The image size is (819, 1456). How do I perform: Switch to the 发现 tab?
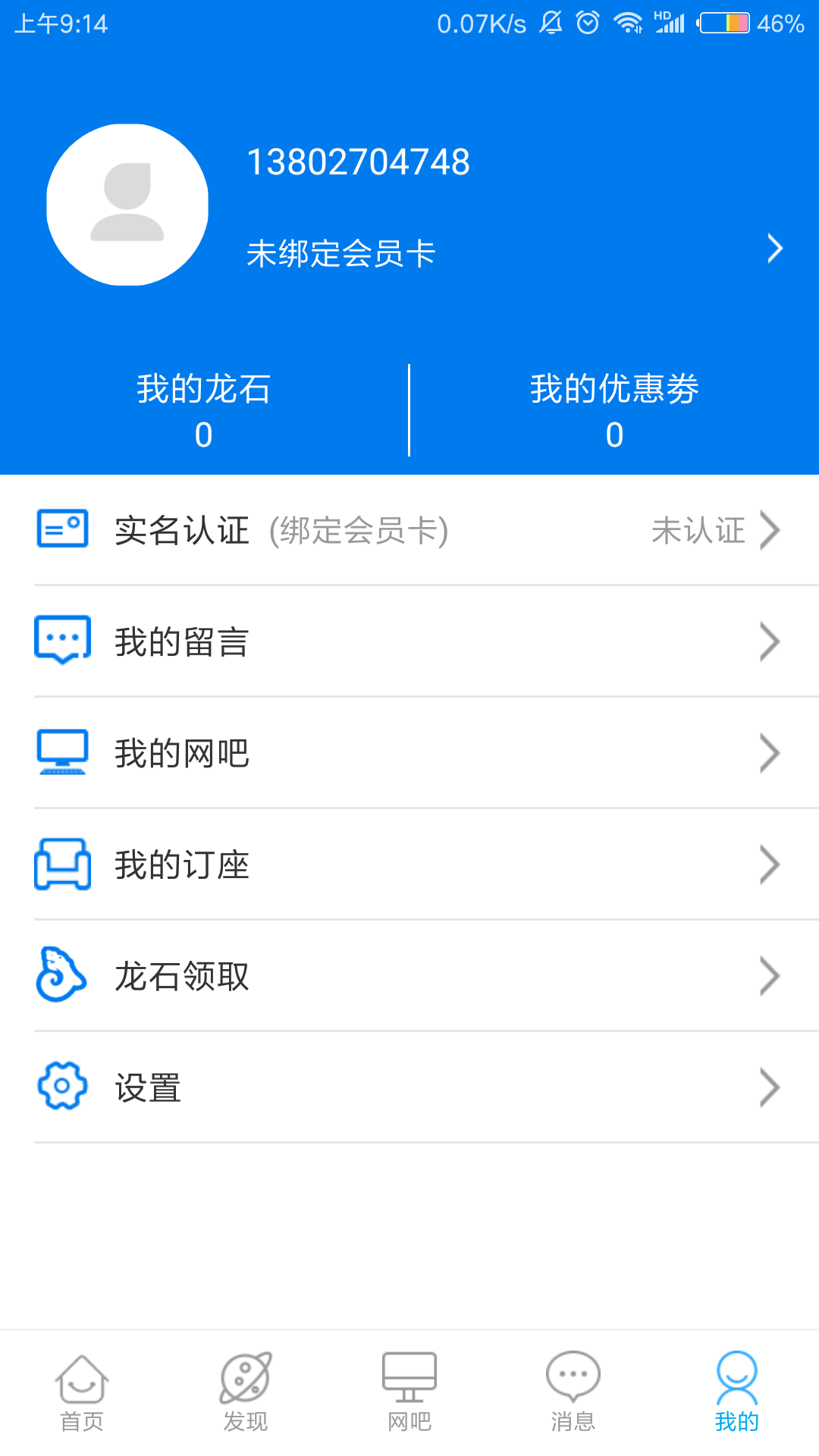coord(246,1393)
